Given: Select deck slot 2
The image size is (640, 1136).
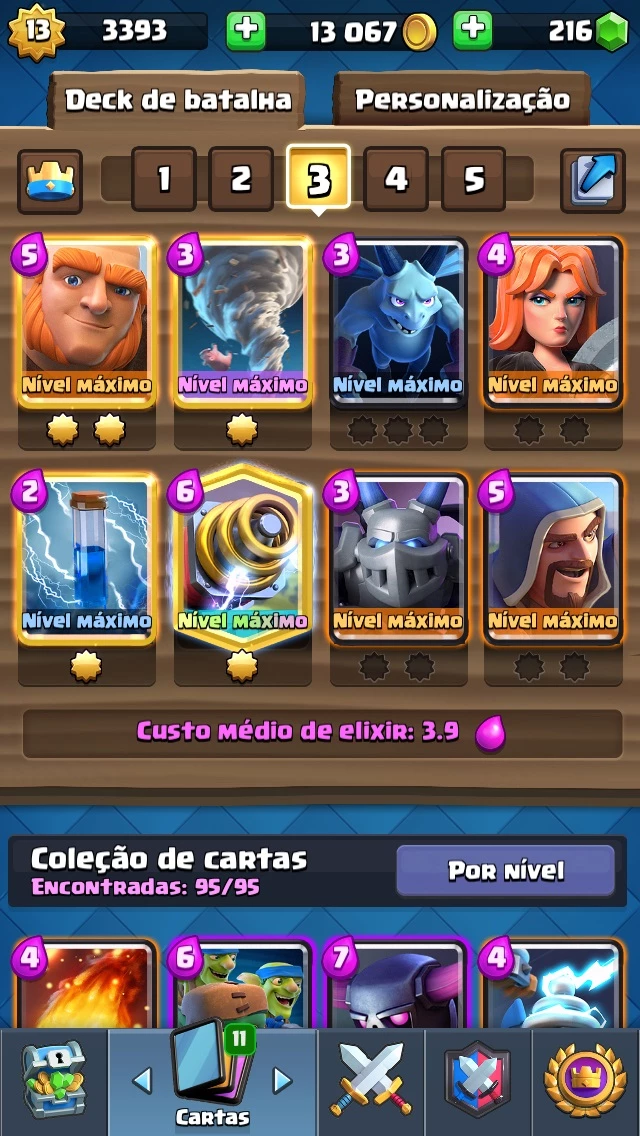Looking at the screenshot, I should pos(241,179).
